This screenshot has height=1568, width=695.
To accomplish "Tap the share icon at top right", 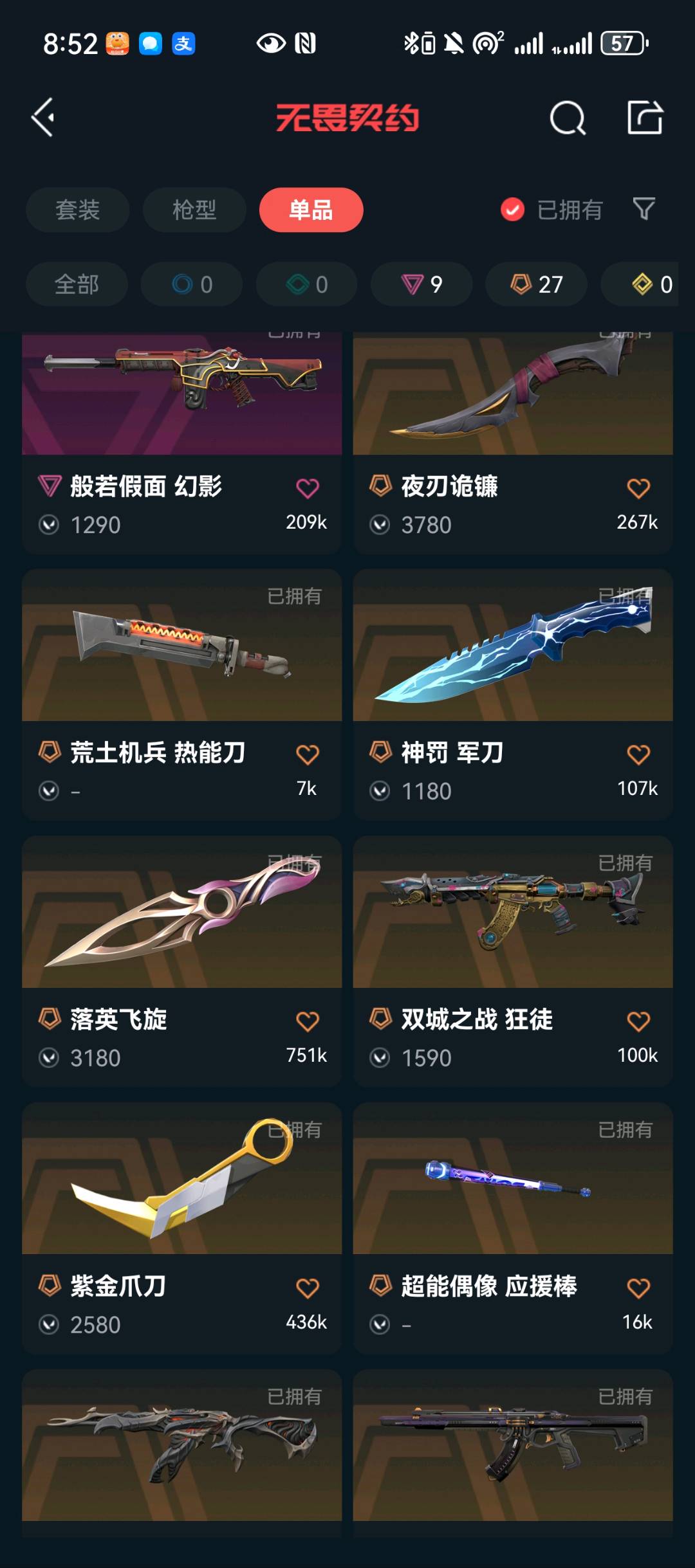I will click(x=645, y=118).
